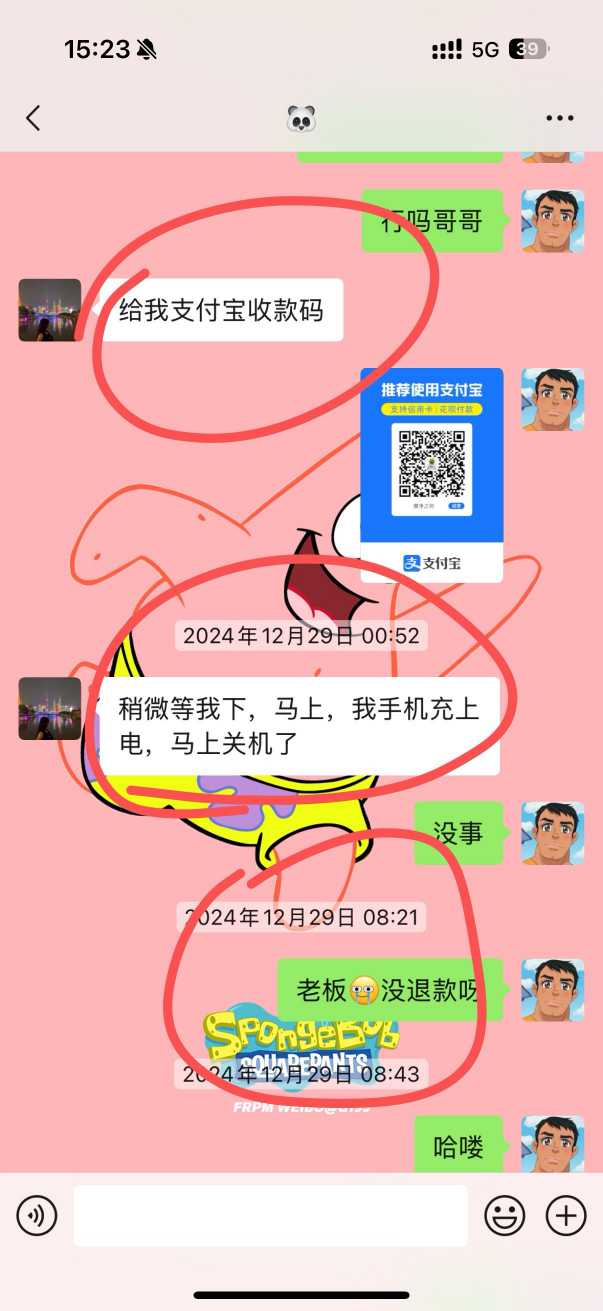Viewport: 603px width, 1311px height.
Task: Open the Alipay payment code image
Action: (x=432, y=475)
